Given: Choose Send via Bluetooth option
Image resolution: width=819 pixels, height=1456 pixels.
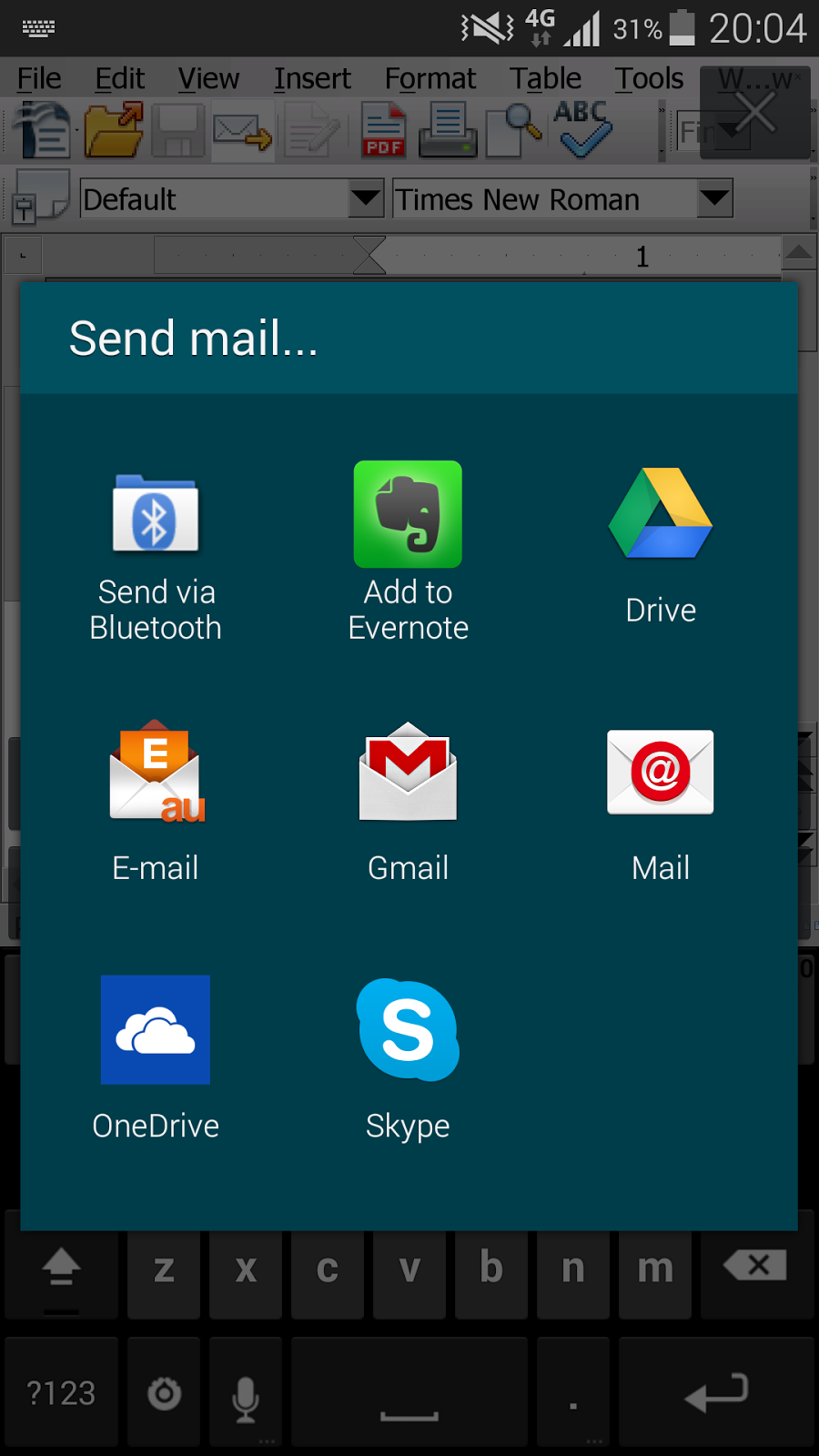Looking at the screenshot, I should (x=156, y=555).
